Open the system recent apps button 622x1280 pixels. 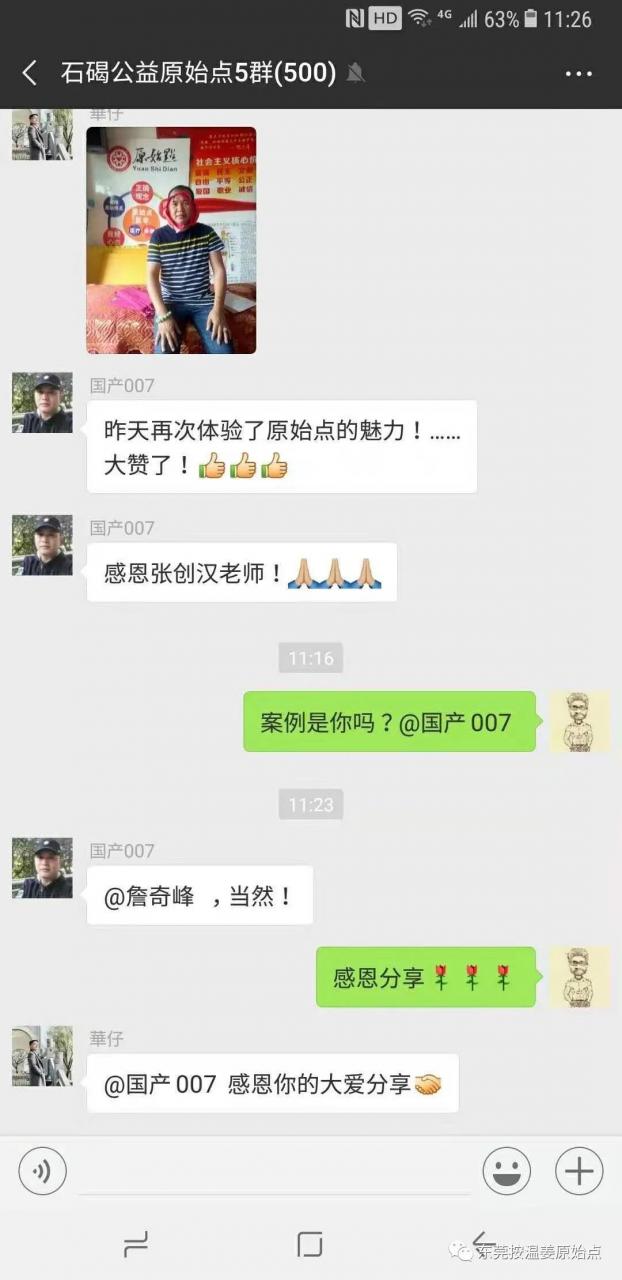pyautogui.click(x=135, y=1244)
